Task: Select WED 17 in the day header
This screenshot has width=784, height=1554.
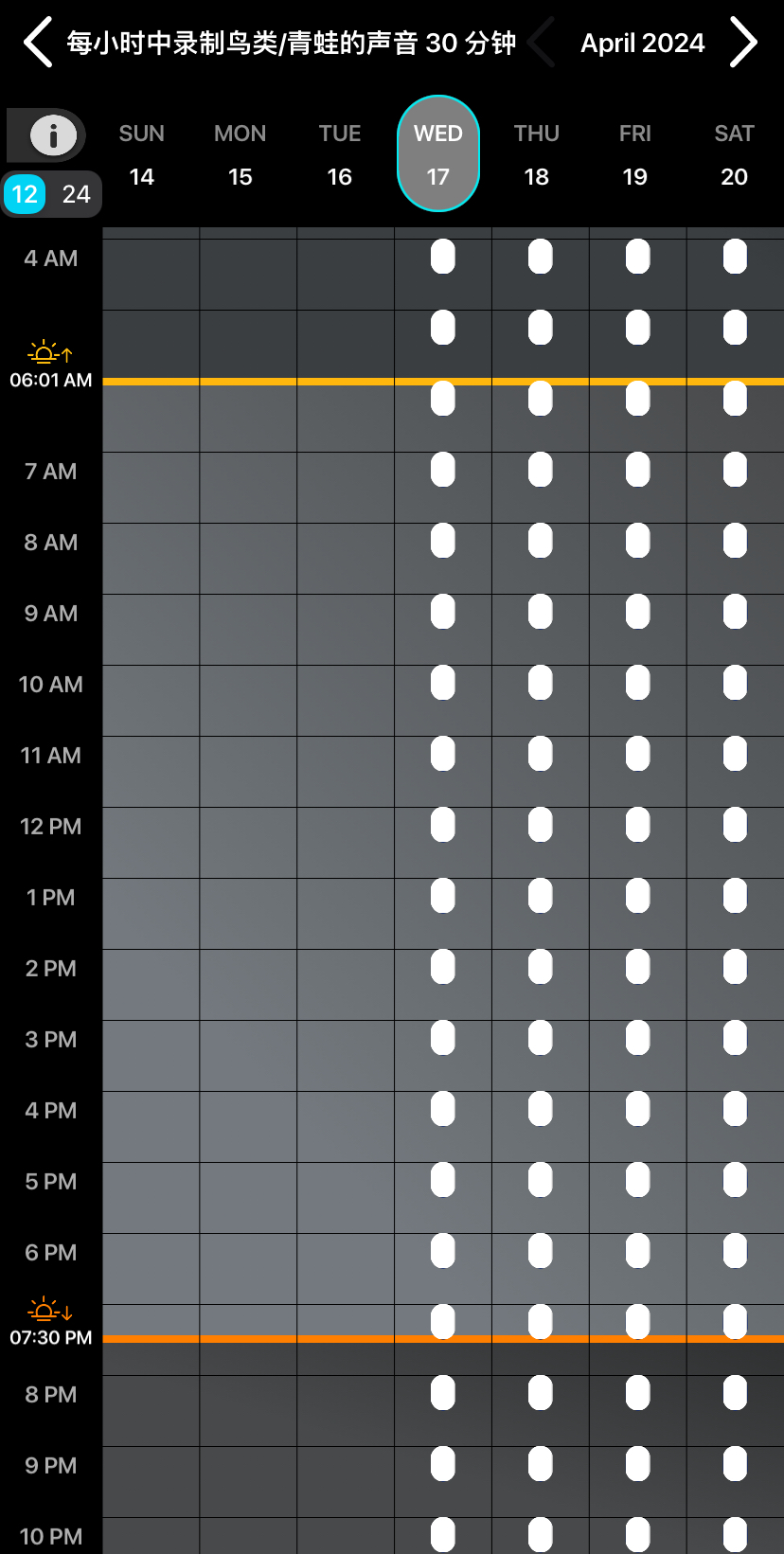Action: [437, 152]
